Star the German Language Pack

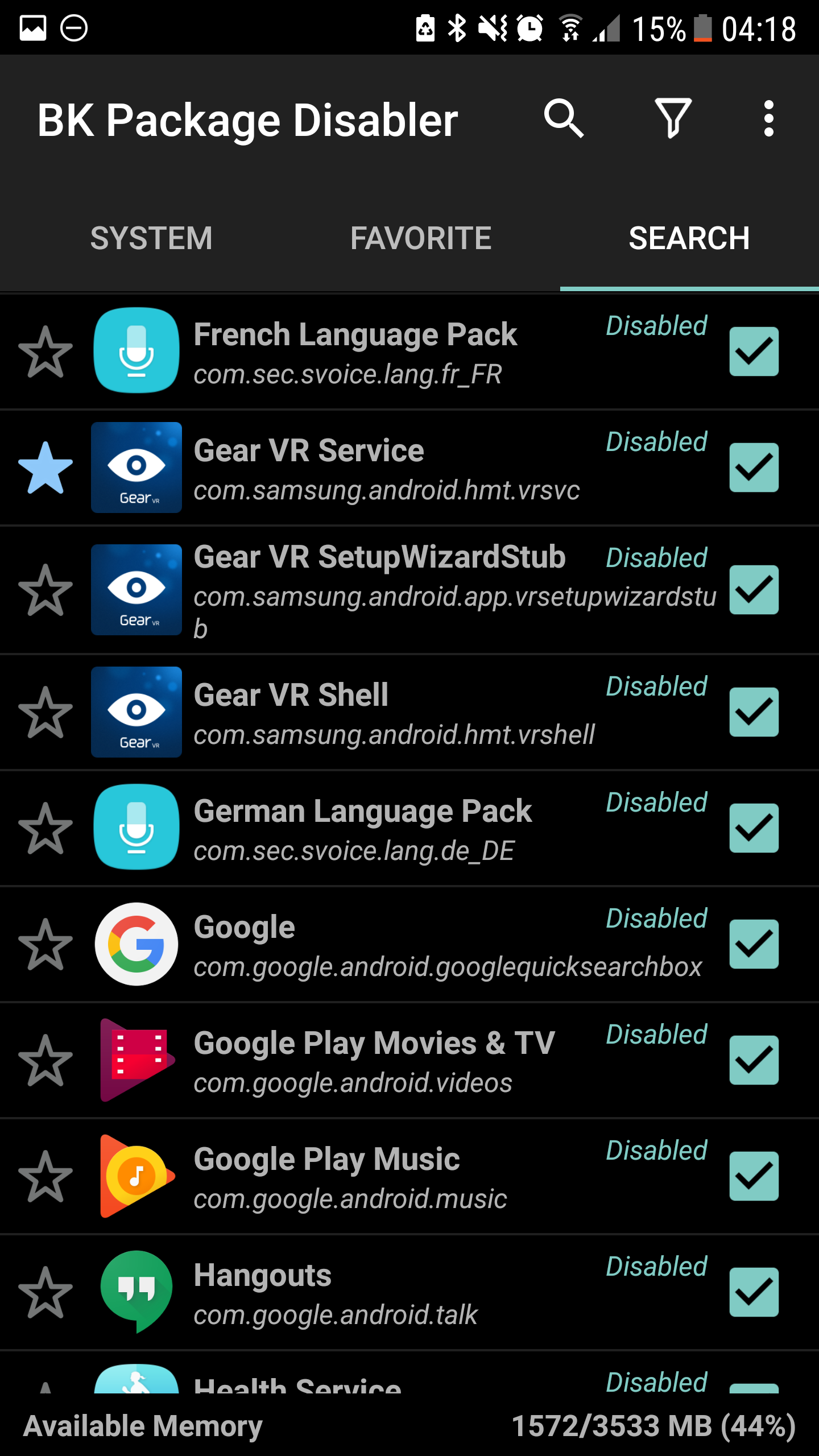point(45,828)
